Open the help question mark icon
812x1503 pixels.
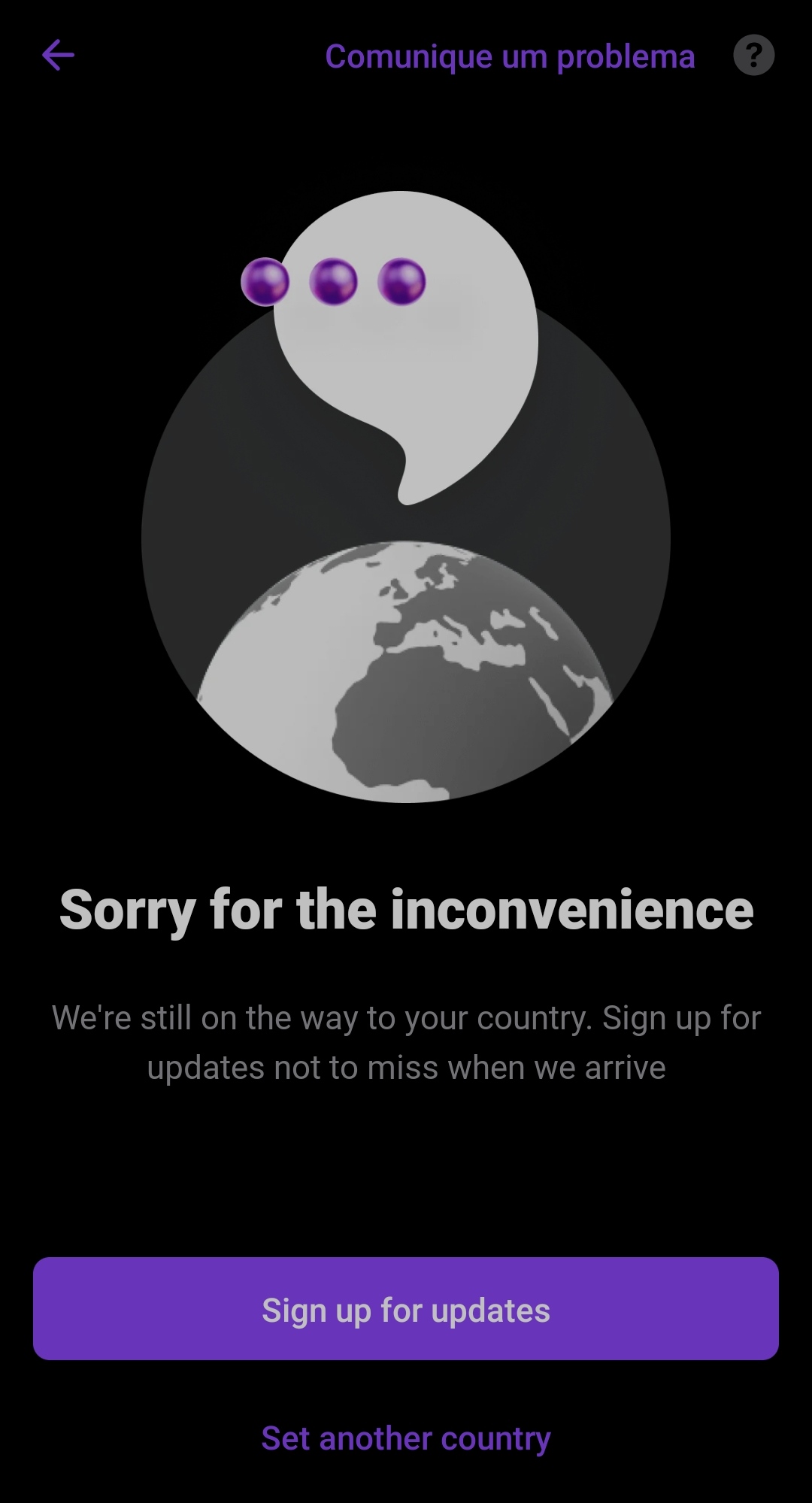point(753,55)
